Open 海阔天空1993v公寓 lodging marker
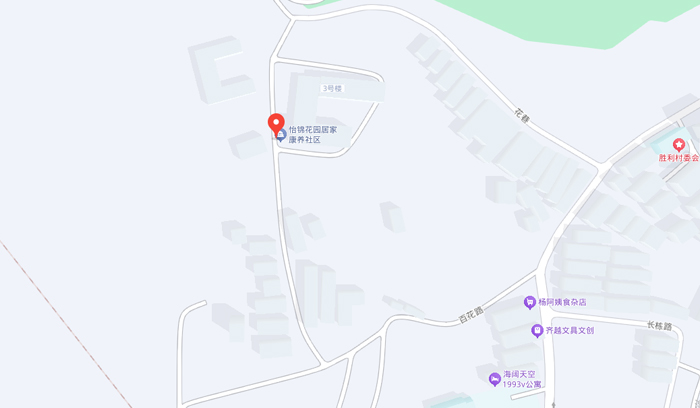 [x=495, y=378]
